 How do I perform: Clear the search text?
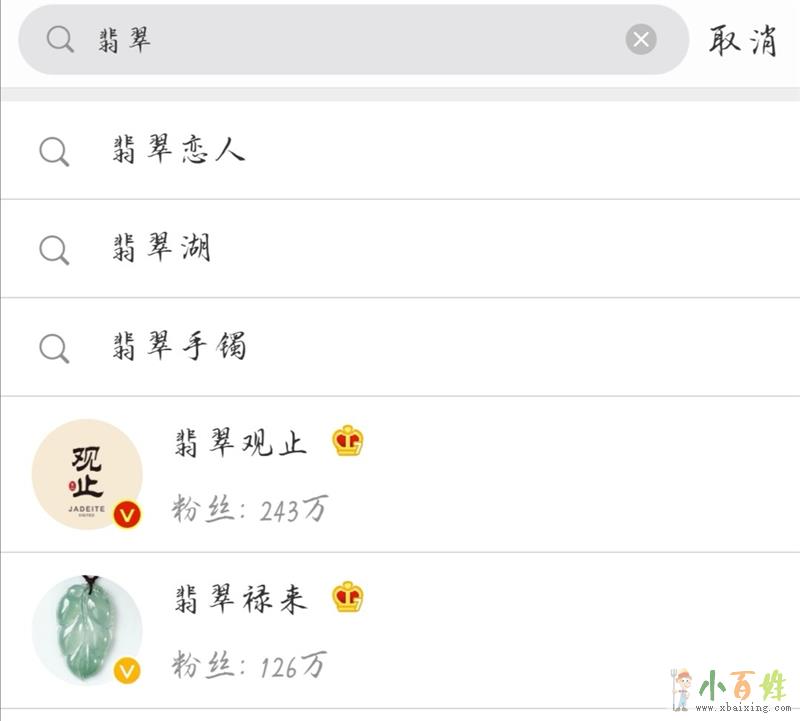coord(641,40)
